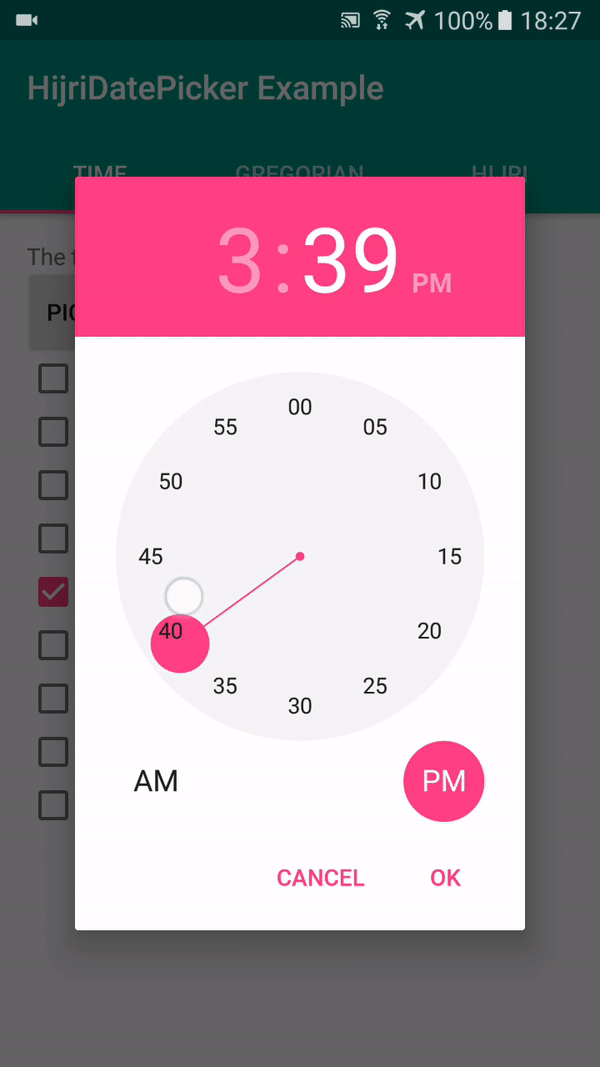The image size is (600, 1067).
Task: Cancel the time picker dialog
Action: pos(320,878)
